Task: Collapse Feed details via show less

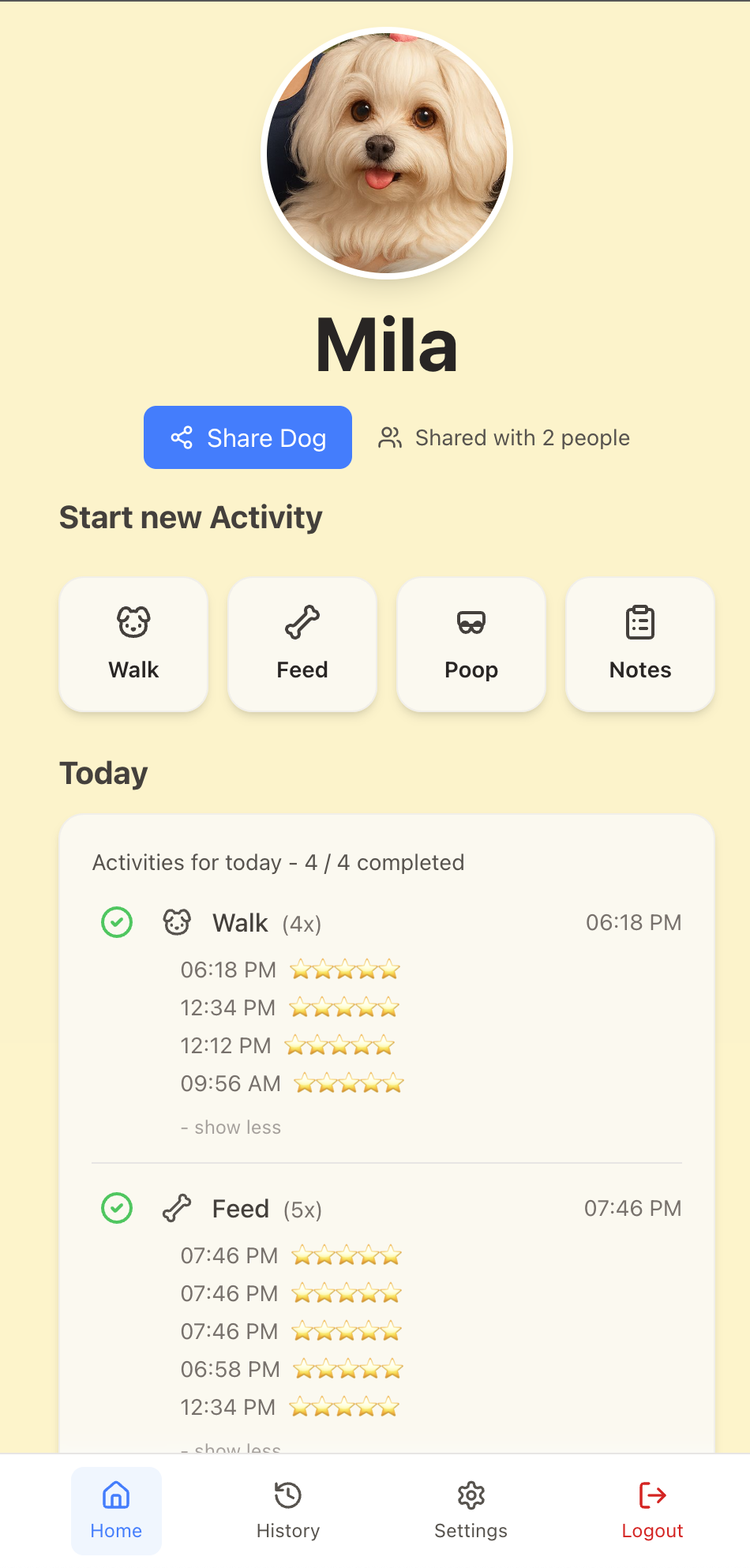Action: [x=231, y=1446]
